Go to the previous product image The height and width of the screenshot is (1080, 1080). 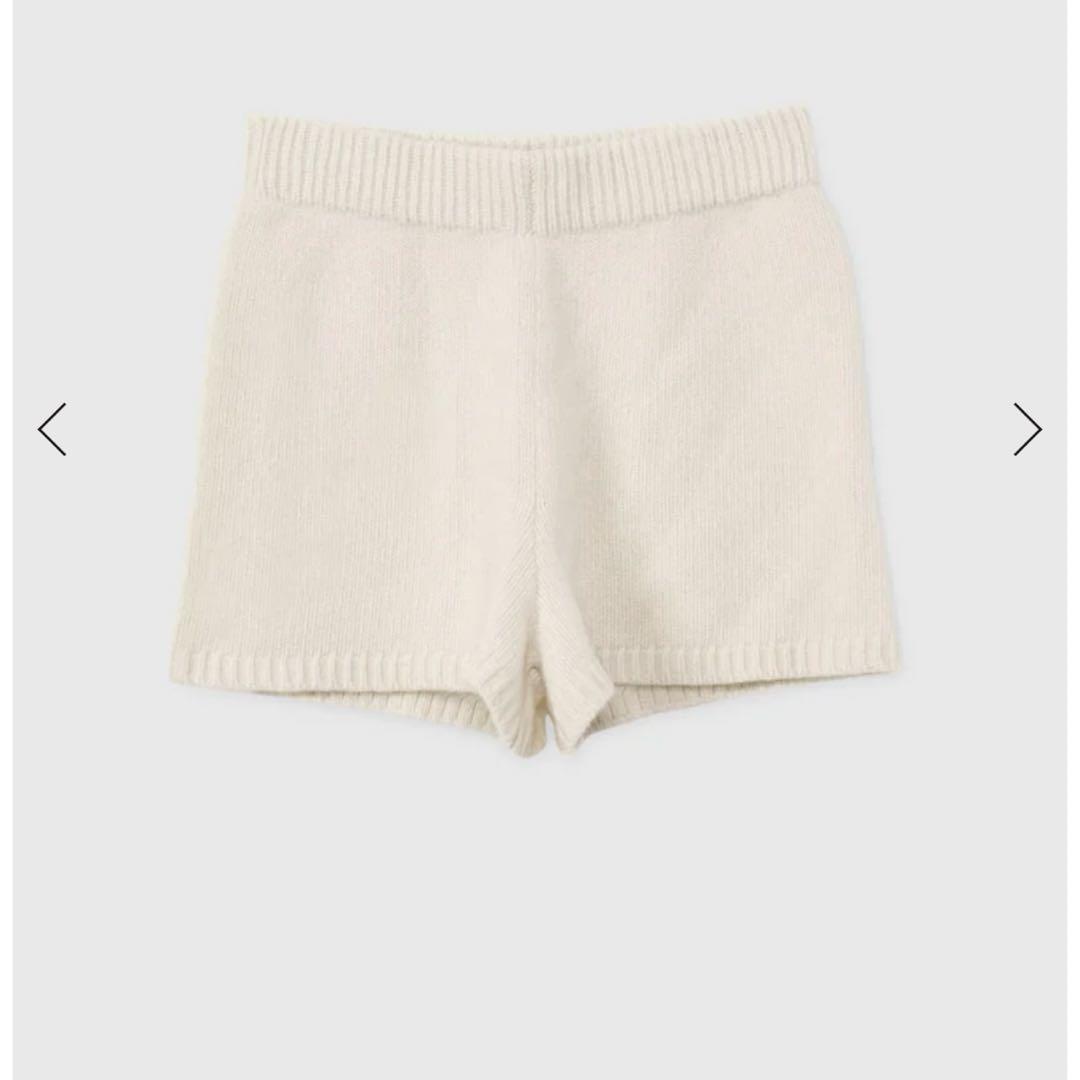[x=52, y=430]
